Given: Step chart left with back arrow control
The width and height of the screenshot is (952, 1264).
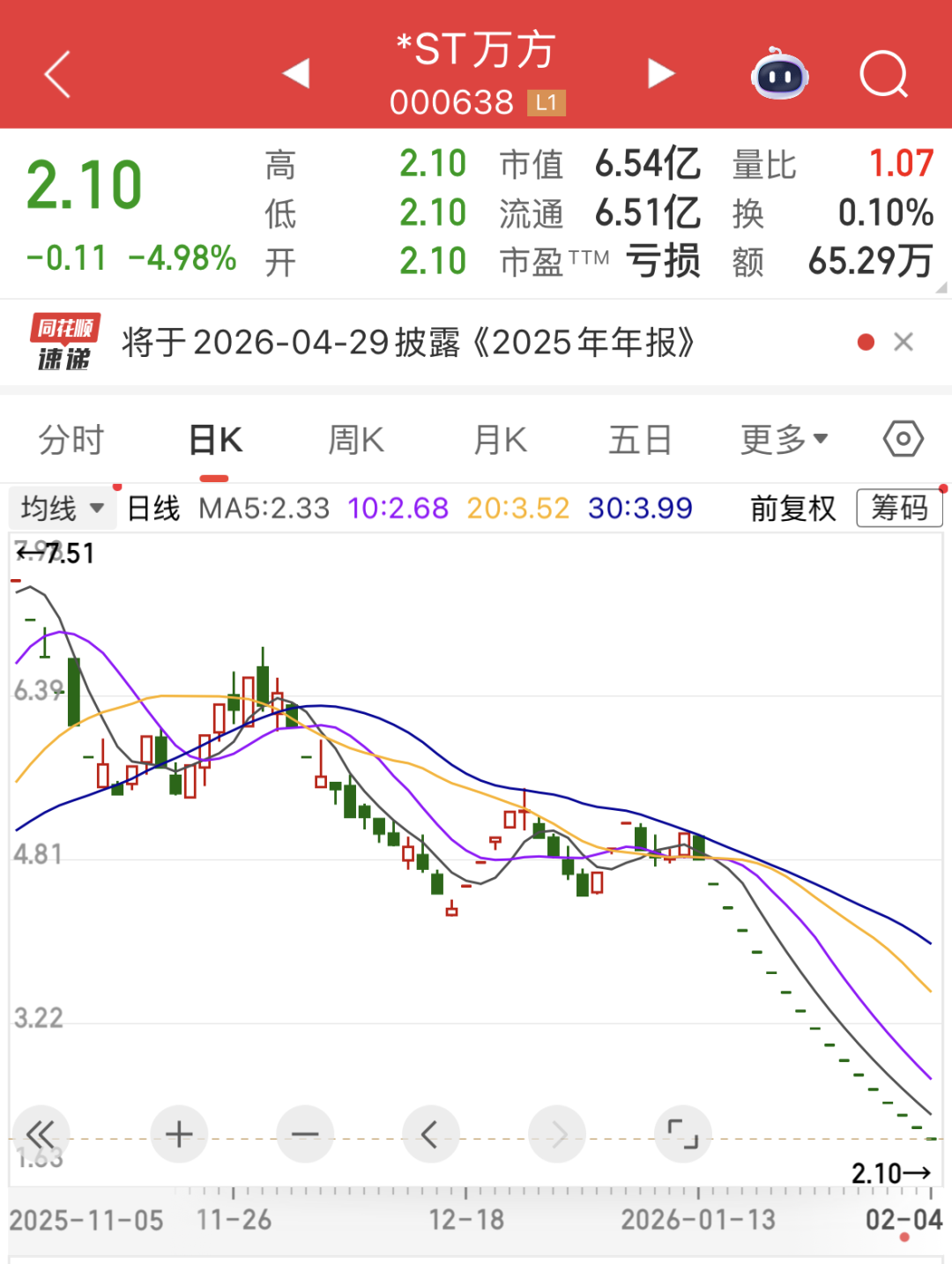Looking at the screenshot, I should tap(430, 1135).
